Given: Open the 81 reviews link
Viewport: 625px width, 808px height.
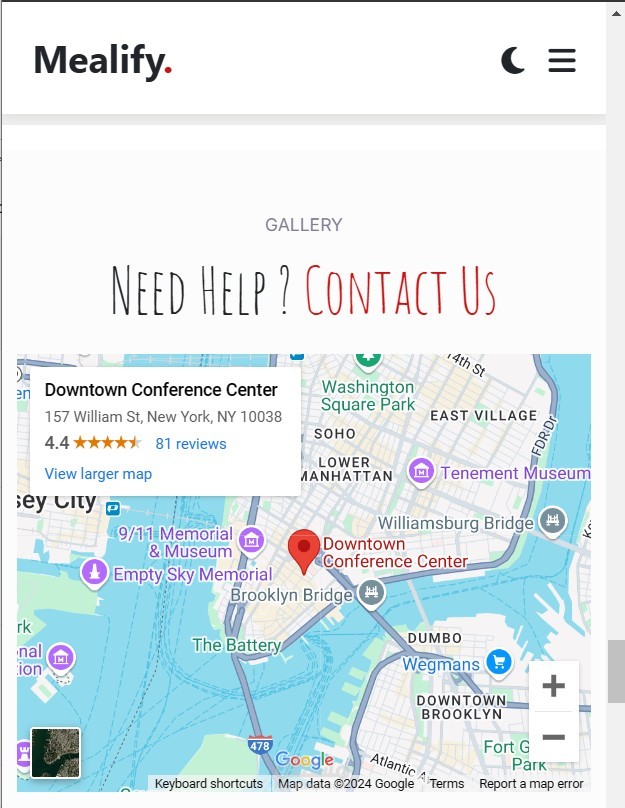Looking at the screenshot, I should point(191,444).
